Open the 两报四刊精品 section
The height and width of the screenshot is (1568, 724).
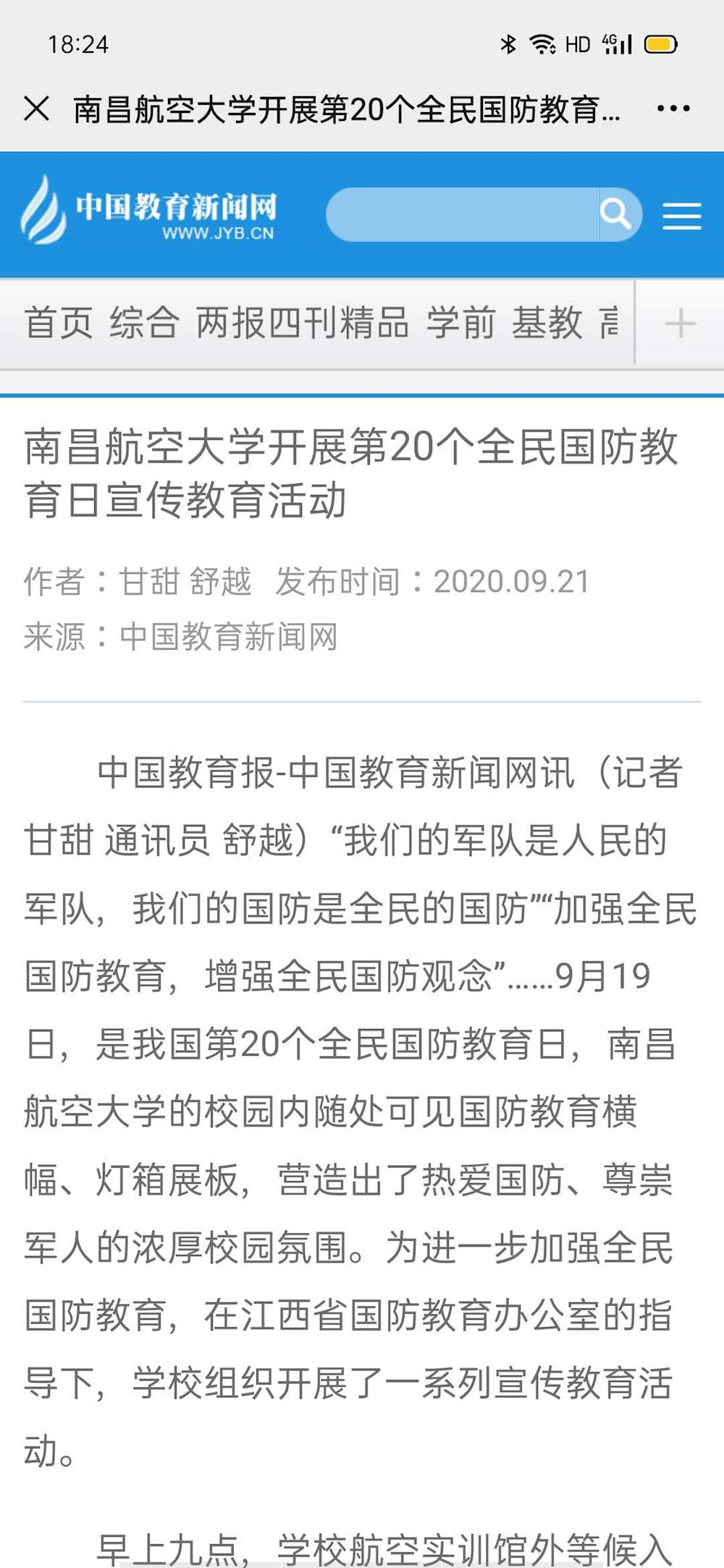pyautogui.click(x=303, y=323)
